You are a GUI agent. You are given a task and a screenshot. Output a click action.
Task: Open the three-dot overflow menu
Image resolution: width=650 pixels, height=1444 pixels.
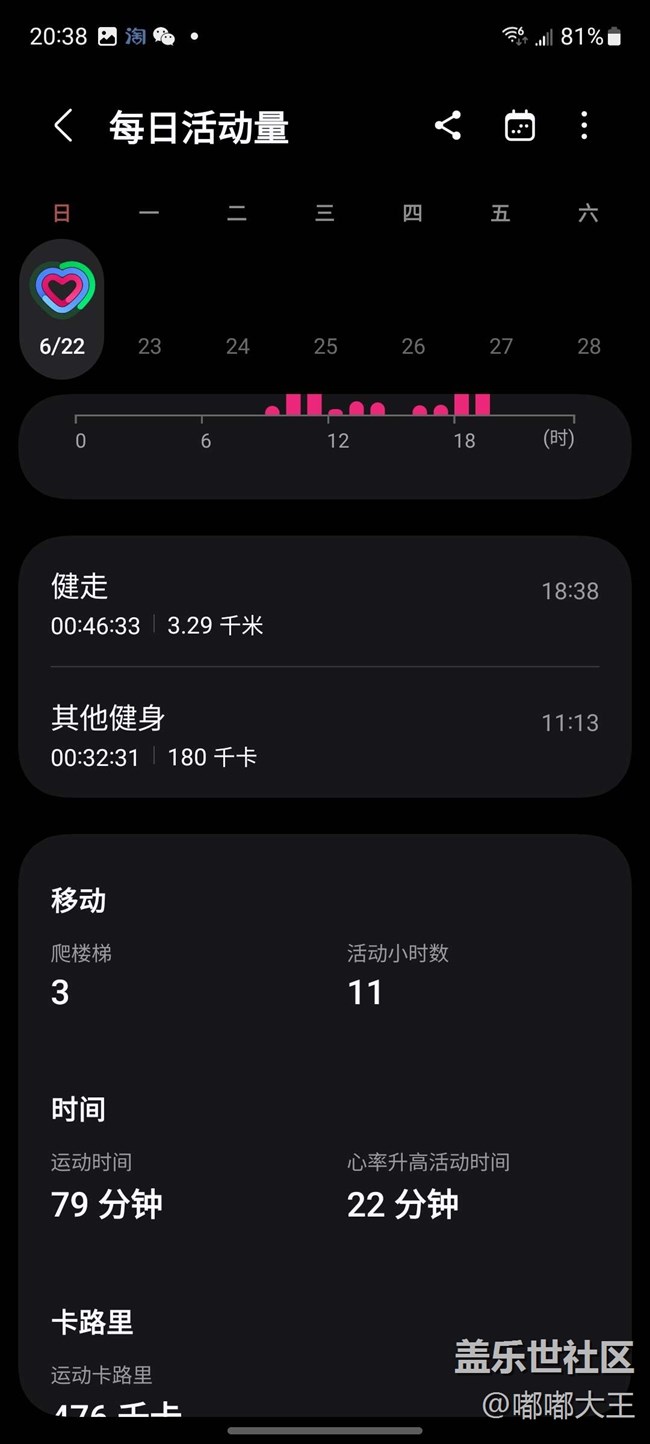coord(584,126)
